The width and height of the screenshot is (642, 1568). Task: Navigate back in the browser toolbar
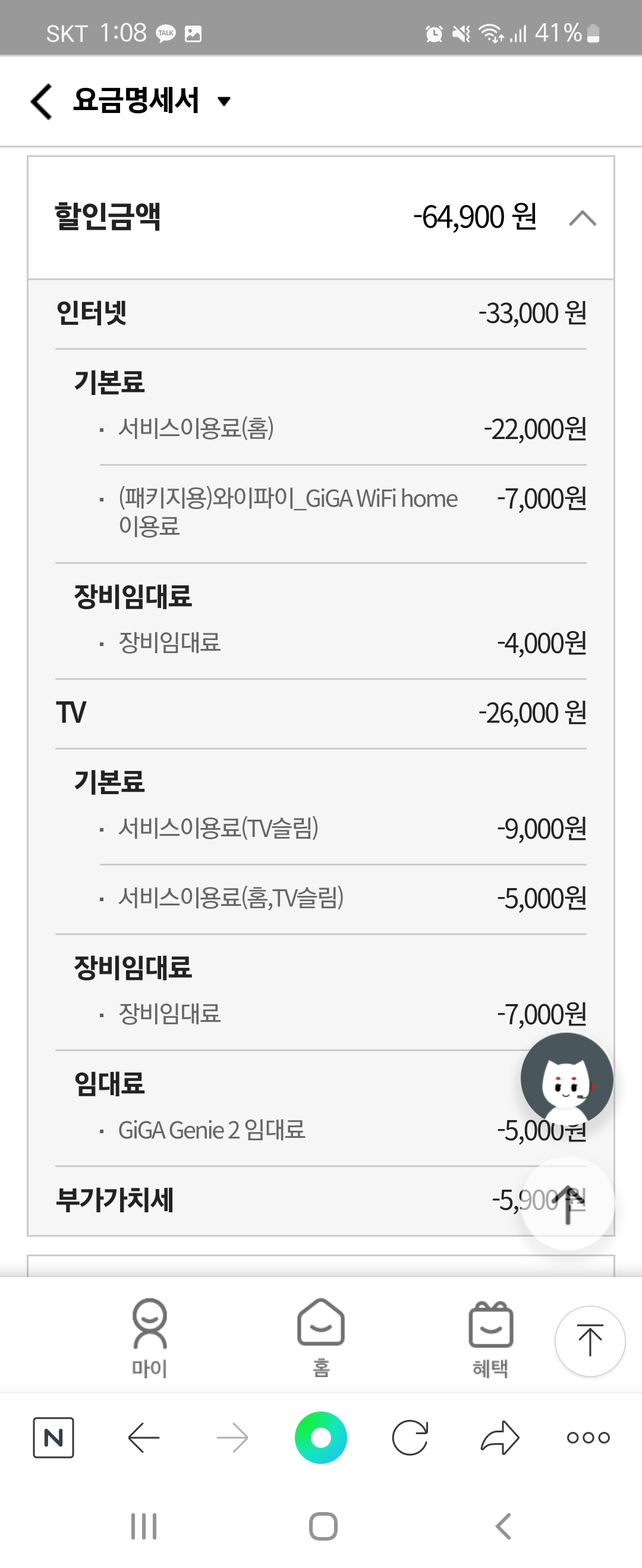pyautogui.click(x=144, y=1438)
